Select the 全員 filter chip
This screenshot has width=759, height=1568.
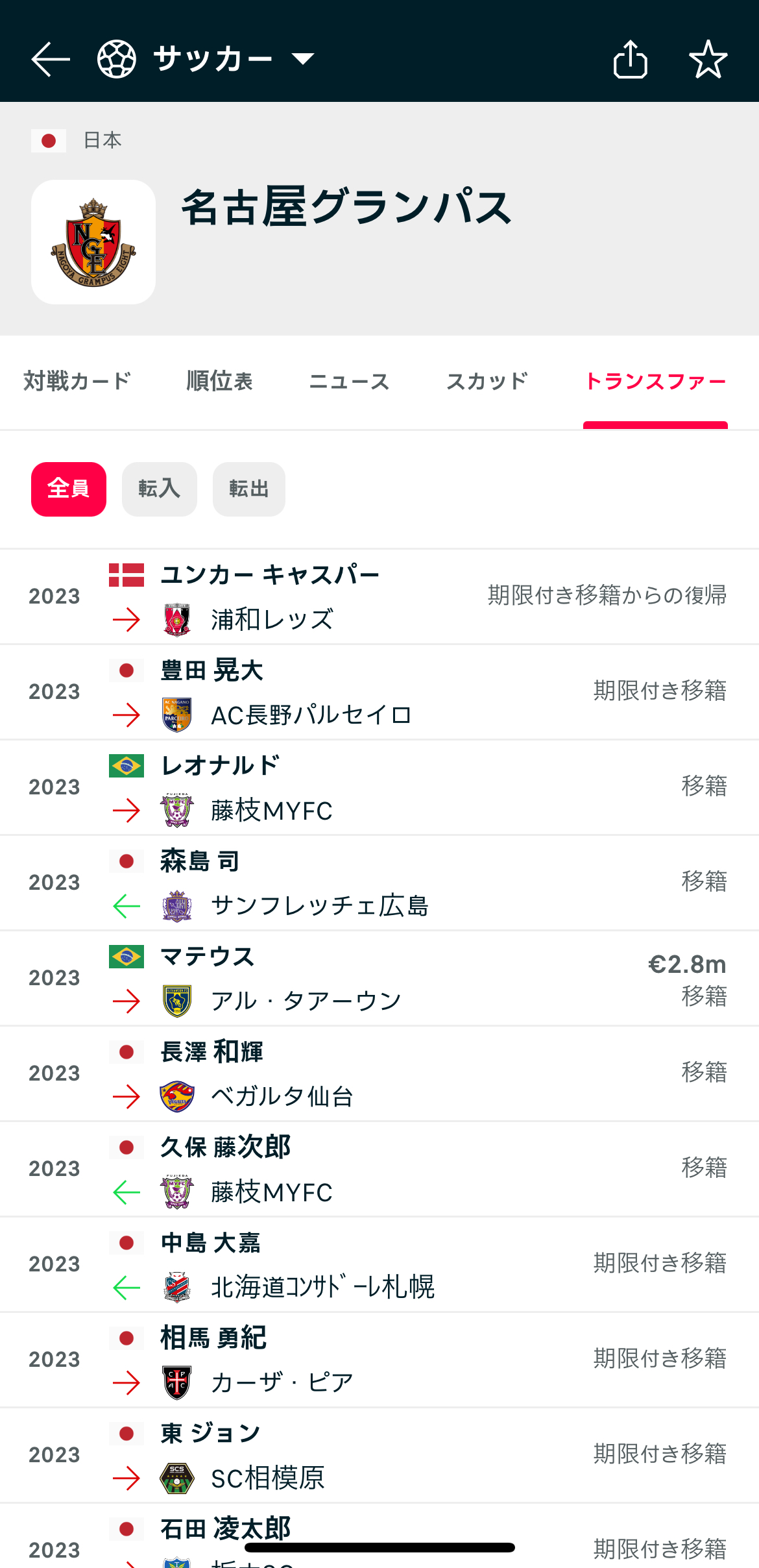[69, 489]
